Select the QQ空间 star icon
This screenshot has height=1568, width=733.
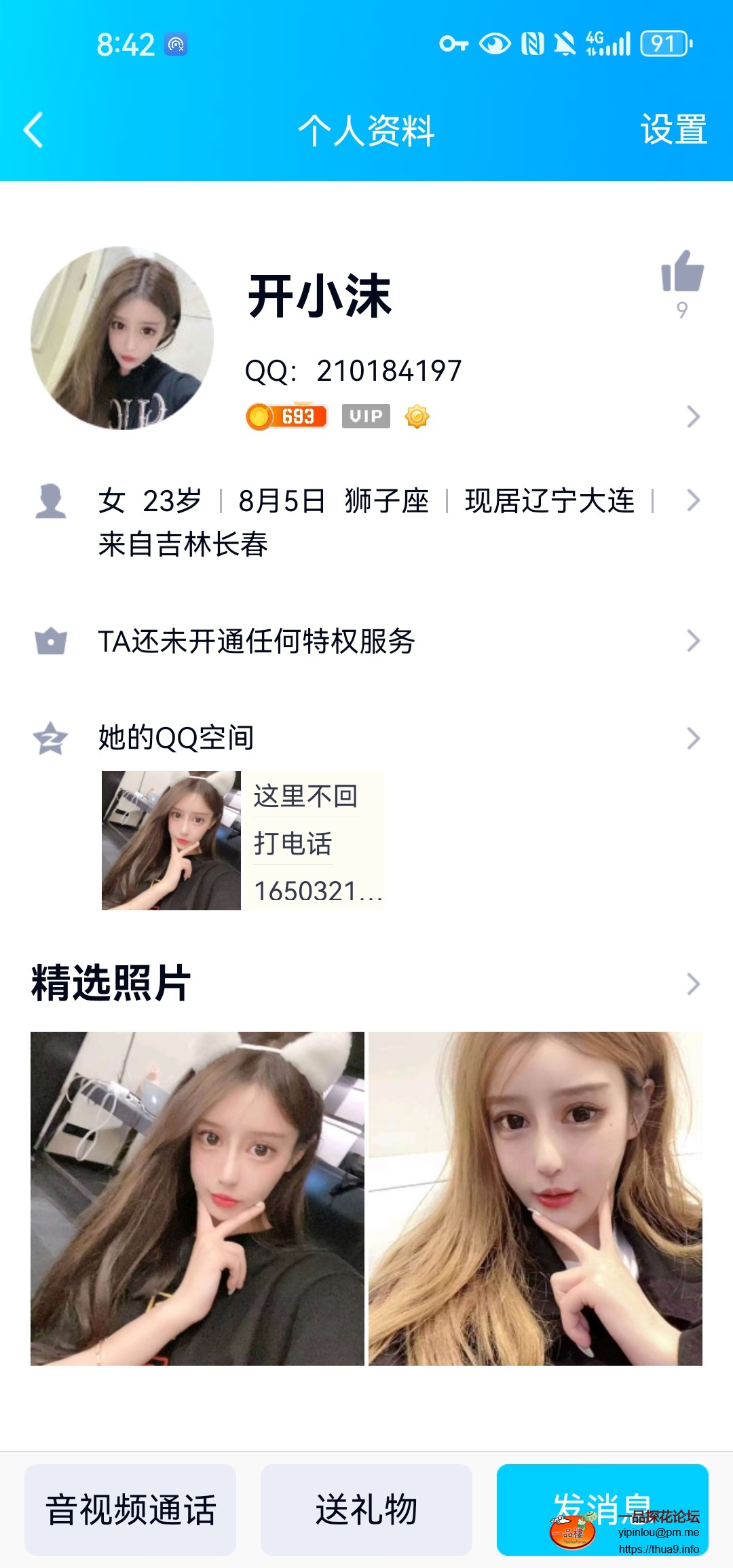coord(52,739)
